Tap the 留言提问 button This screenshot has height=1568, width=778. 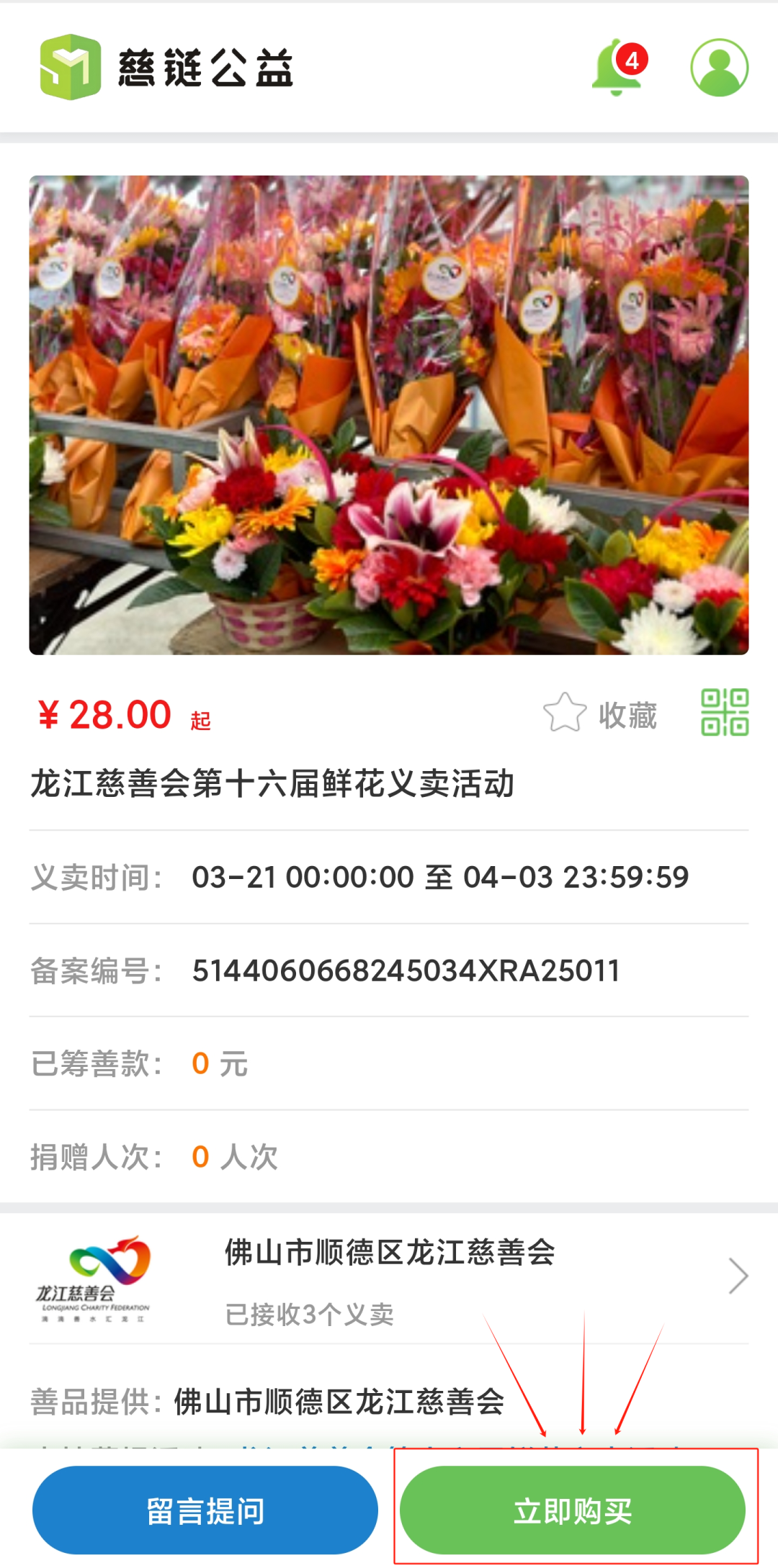click(x=205, y=1510)
